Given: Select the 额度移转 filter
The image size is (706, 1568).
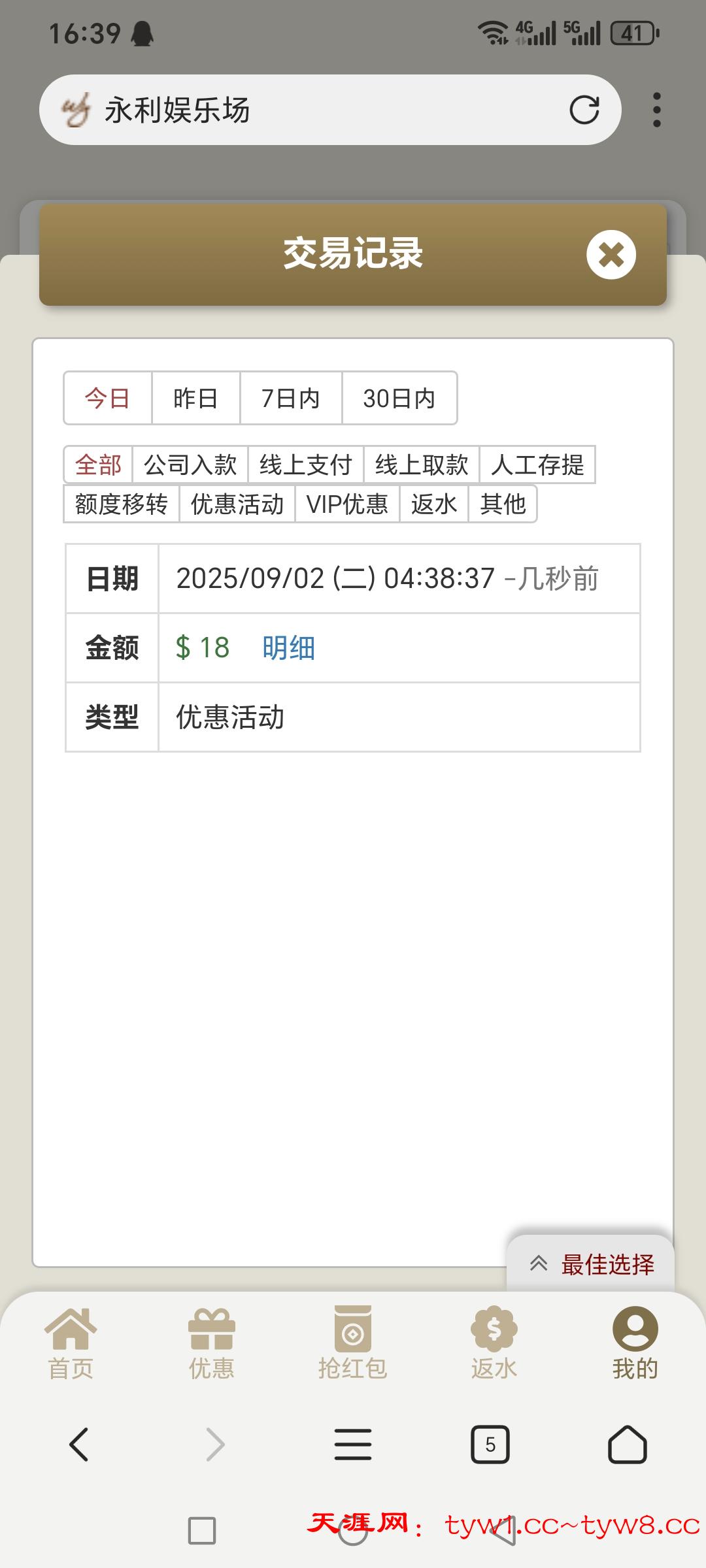Looking at the screenshot, I should click(x=121, y=504).
